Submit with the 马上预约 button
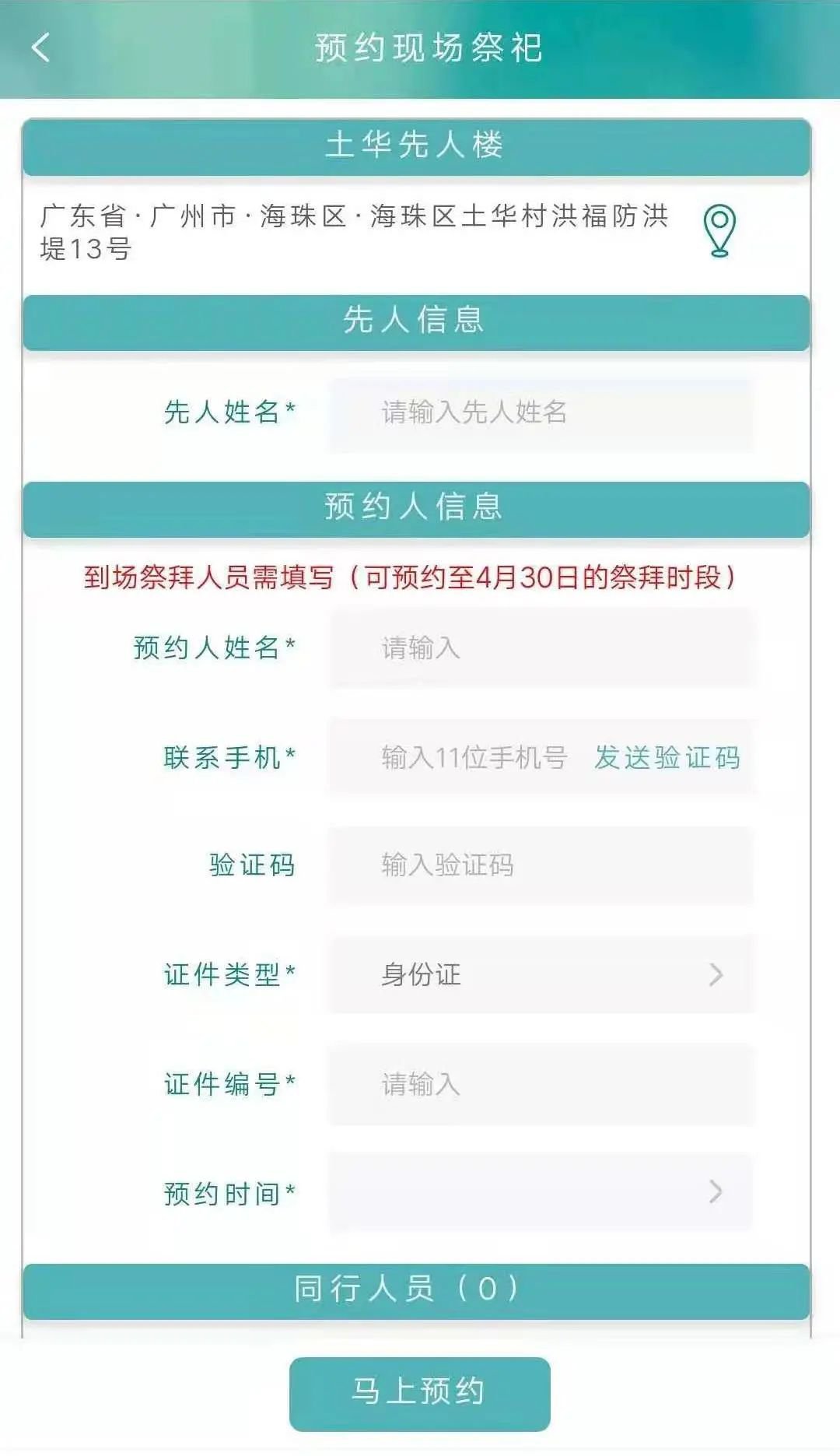Screen dimensions: 840x1456 pos(420,1393)
